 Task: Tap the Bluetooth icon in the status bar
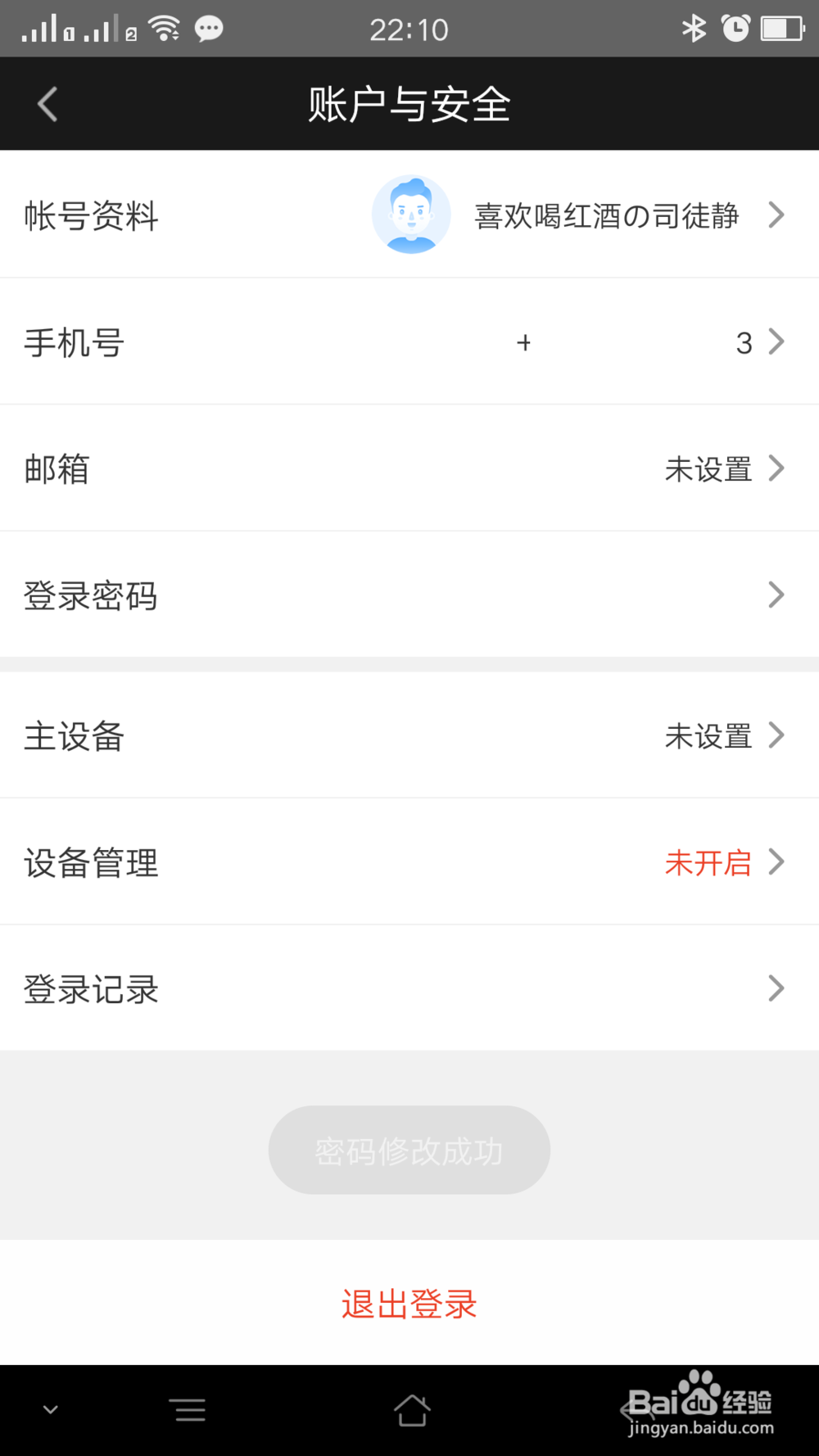click(x=695, y=28)
